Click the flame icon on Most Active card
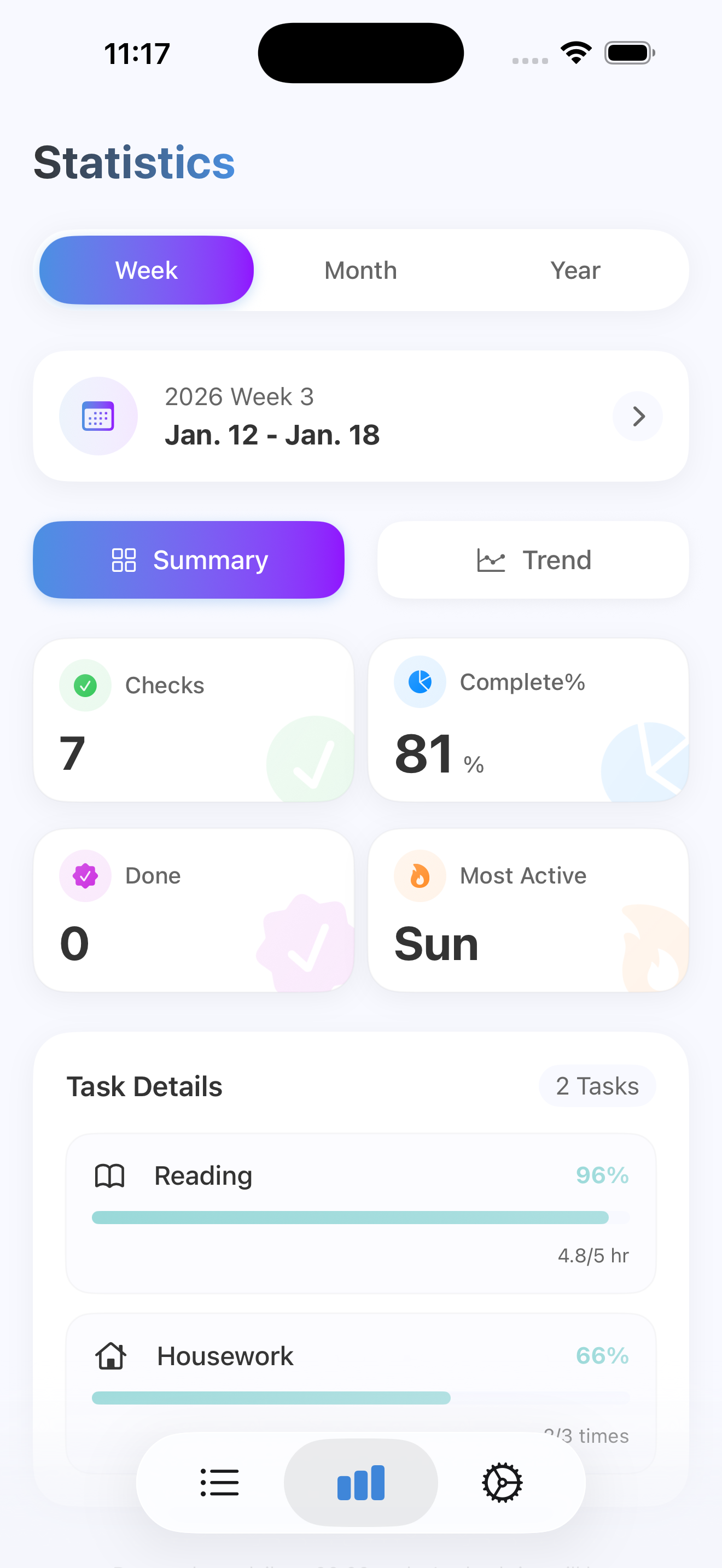This screenshot has width=722, height=1568. (x=420, y=876)
